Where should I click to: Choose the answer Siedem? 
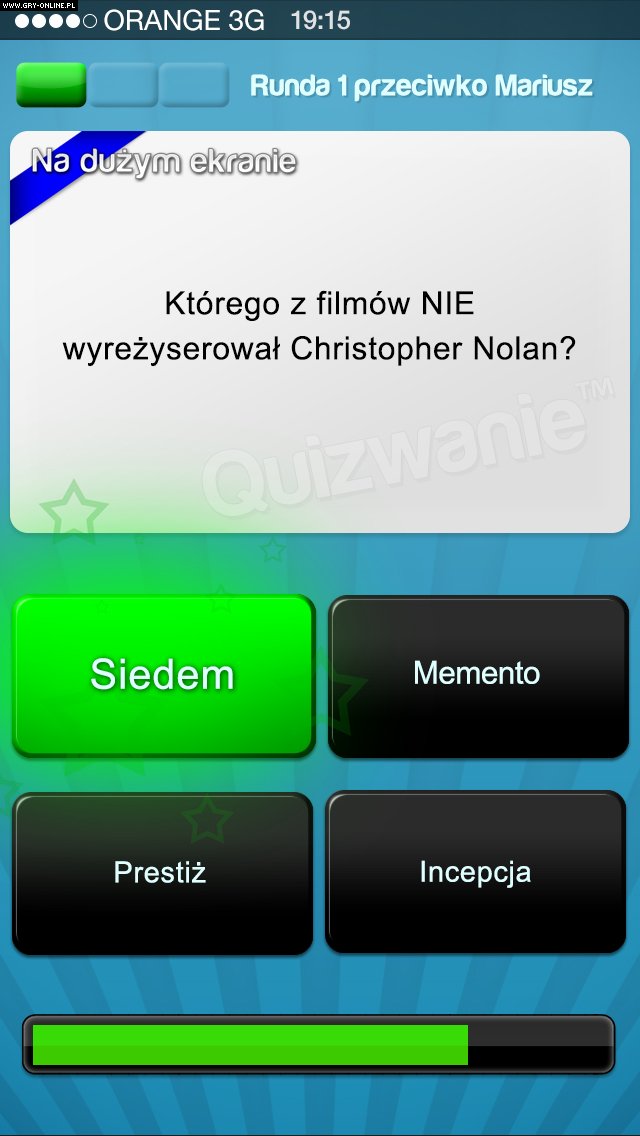pos(164,675)
